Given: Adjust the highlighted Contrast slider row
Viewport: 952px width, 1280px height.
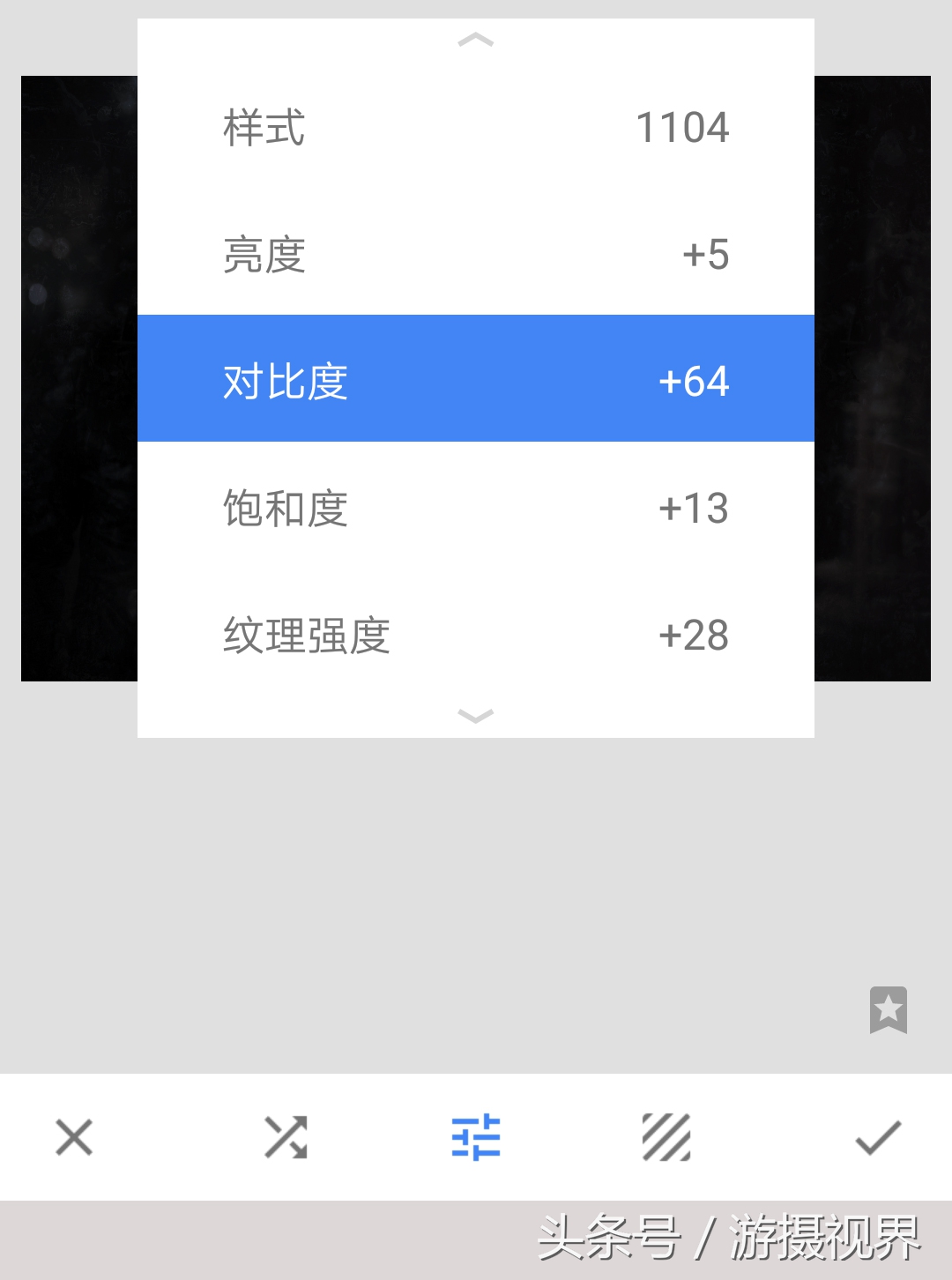Looking at the screenshot, I should (476, 379).
